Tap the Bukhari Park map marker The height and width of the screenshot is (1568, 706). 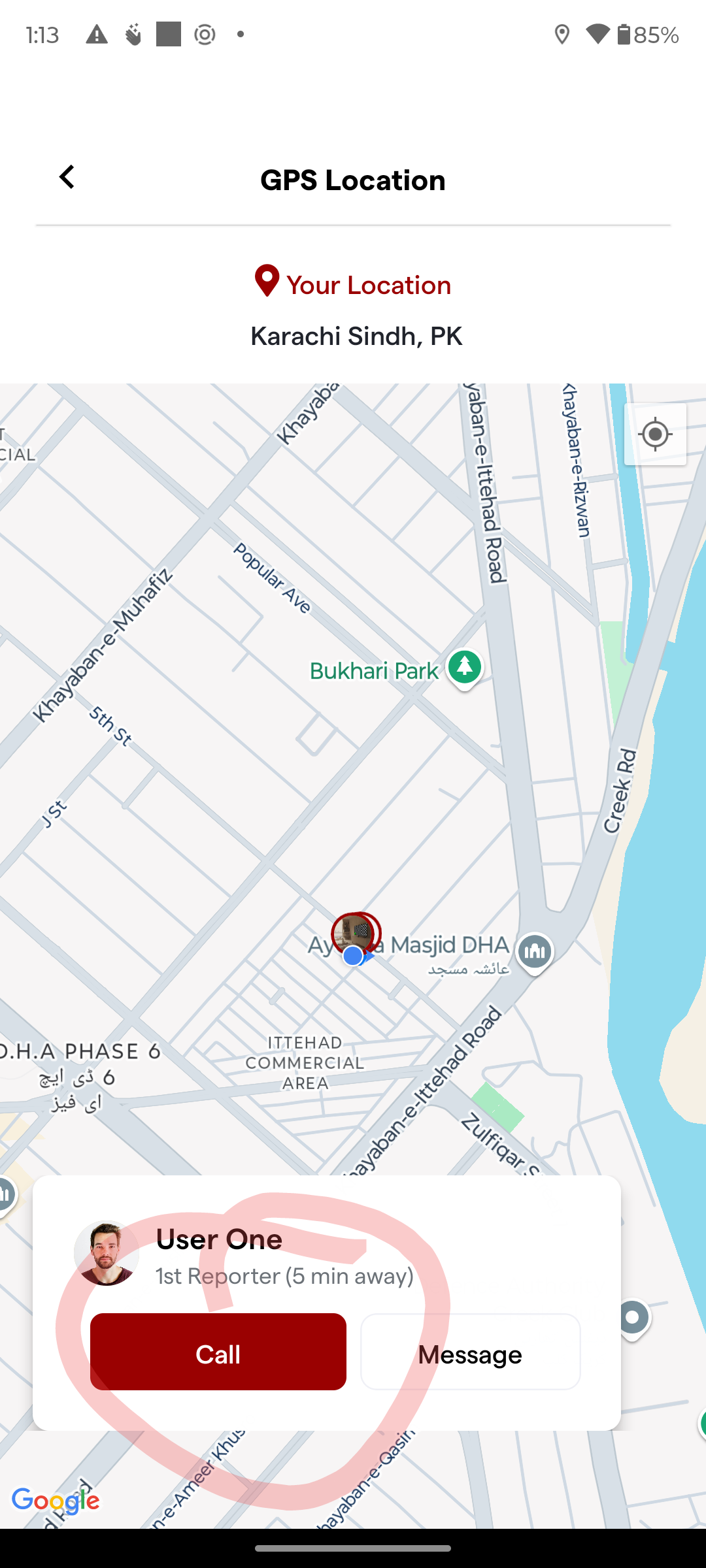click(x=465, y=669)
